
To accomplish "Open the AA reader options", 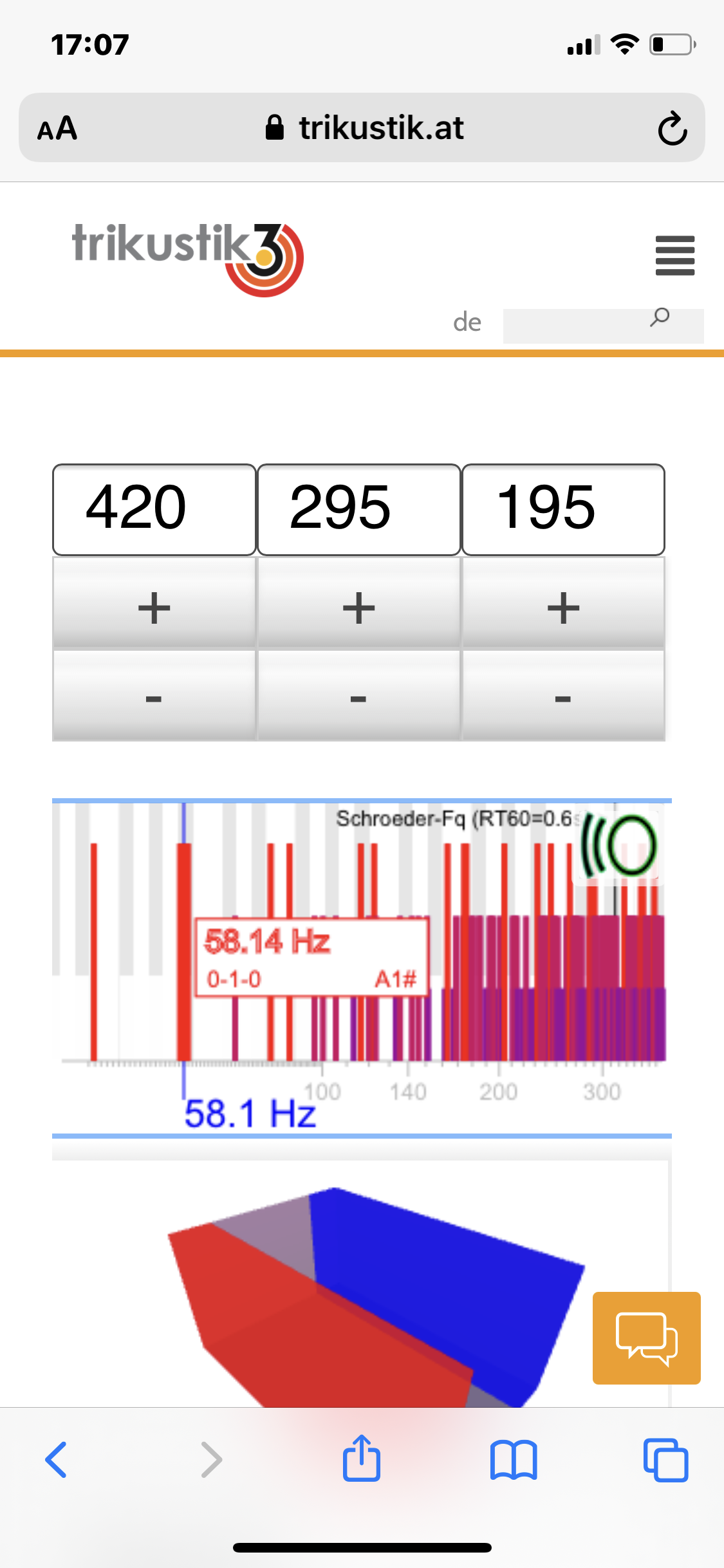I will coord(57,129).
